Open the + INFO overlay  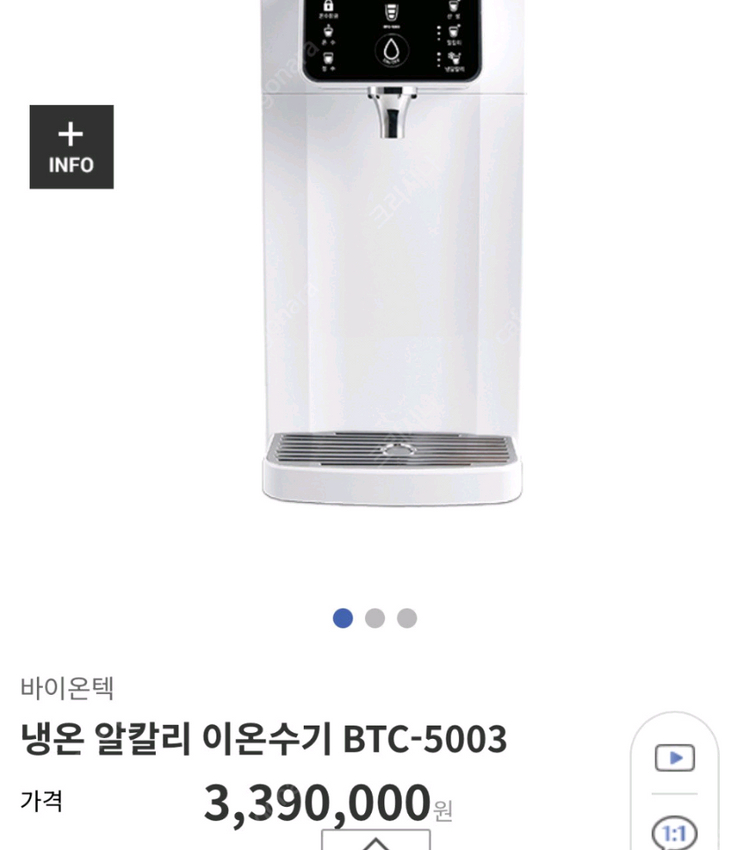(70, 145)
